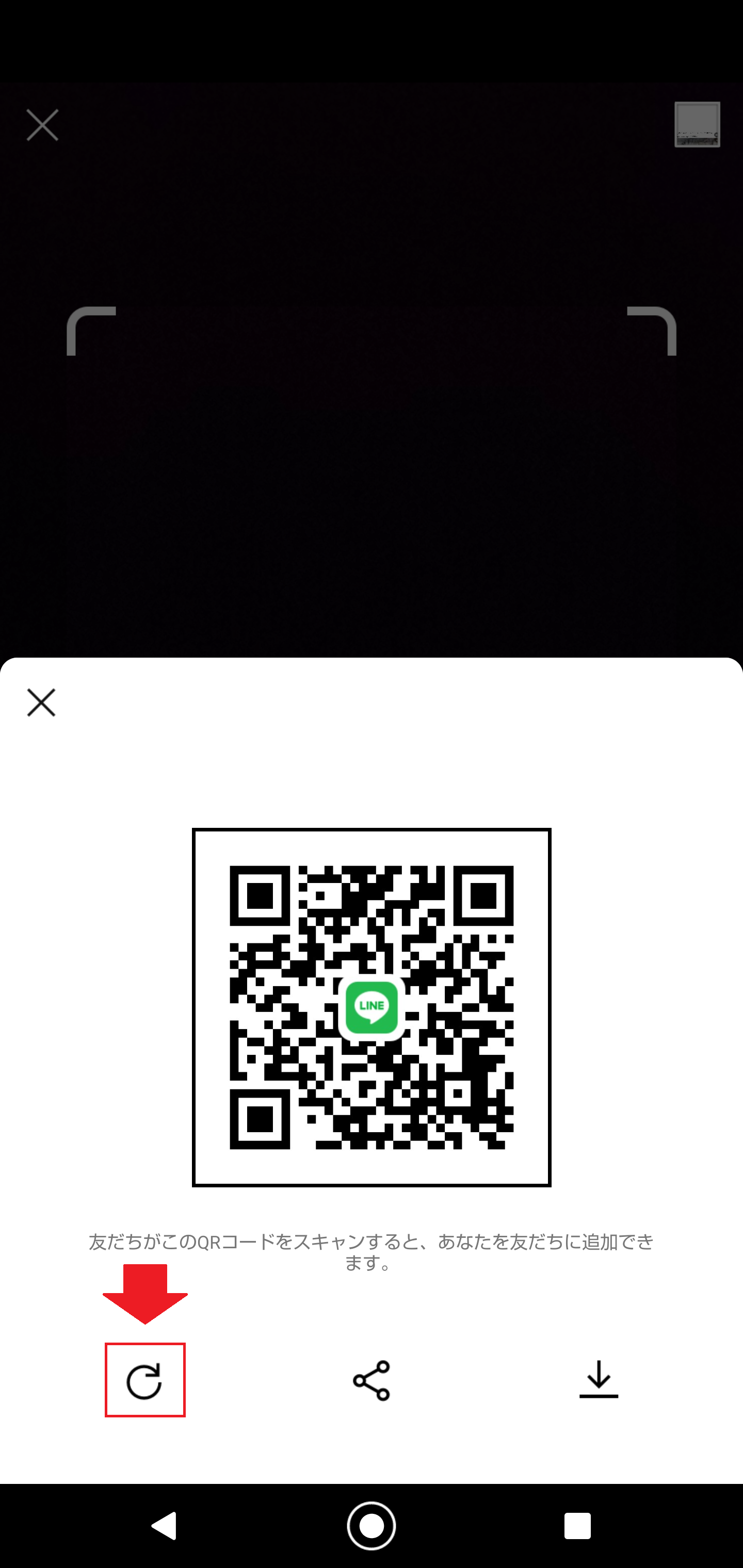Go to the home screen
The width and height of the screenshot is (743, 1568).
pos(372,1526)
